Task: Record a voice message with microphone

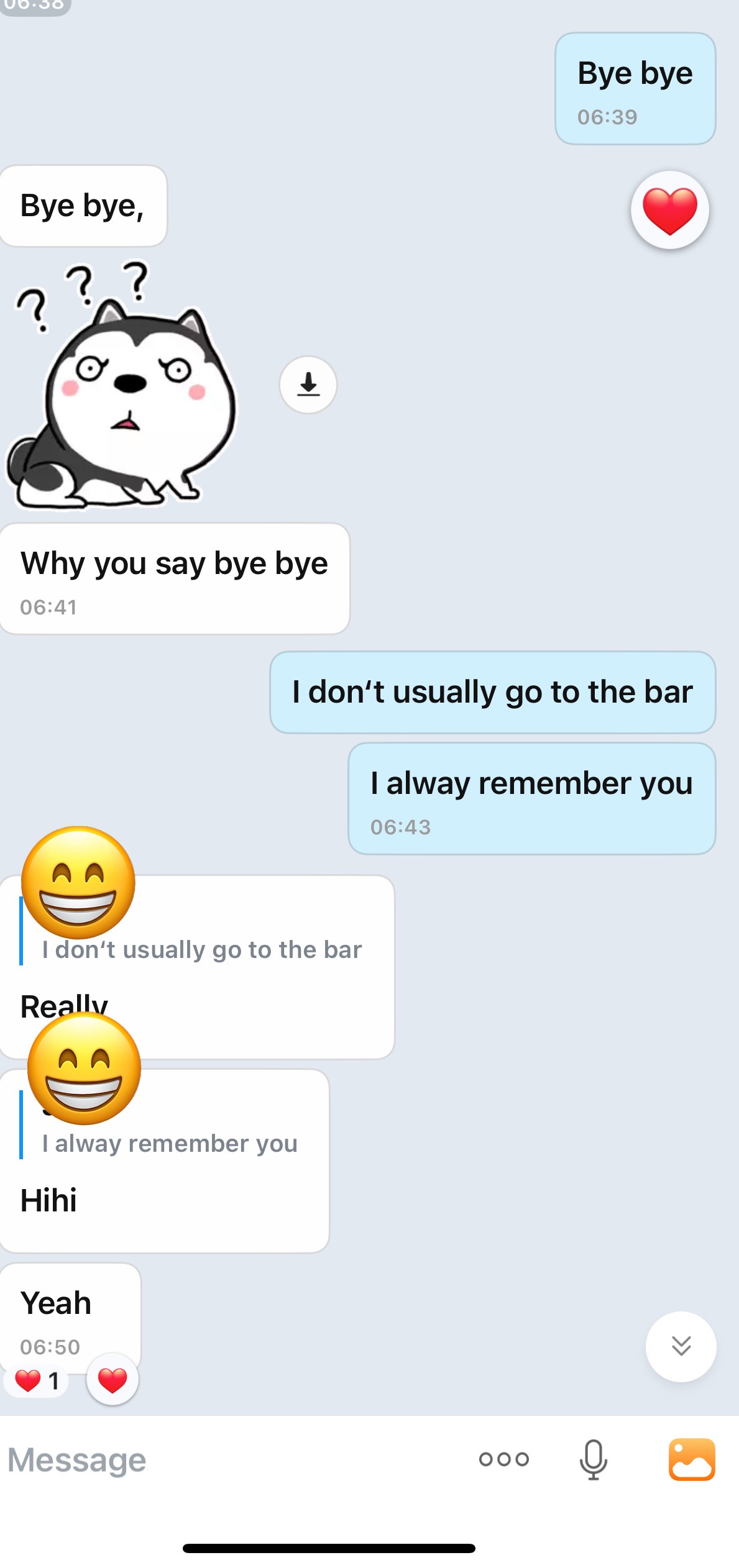Action: coord(593,1459)
